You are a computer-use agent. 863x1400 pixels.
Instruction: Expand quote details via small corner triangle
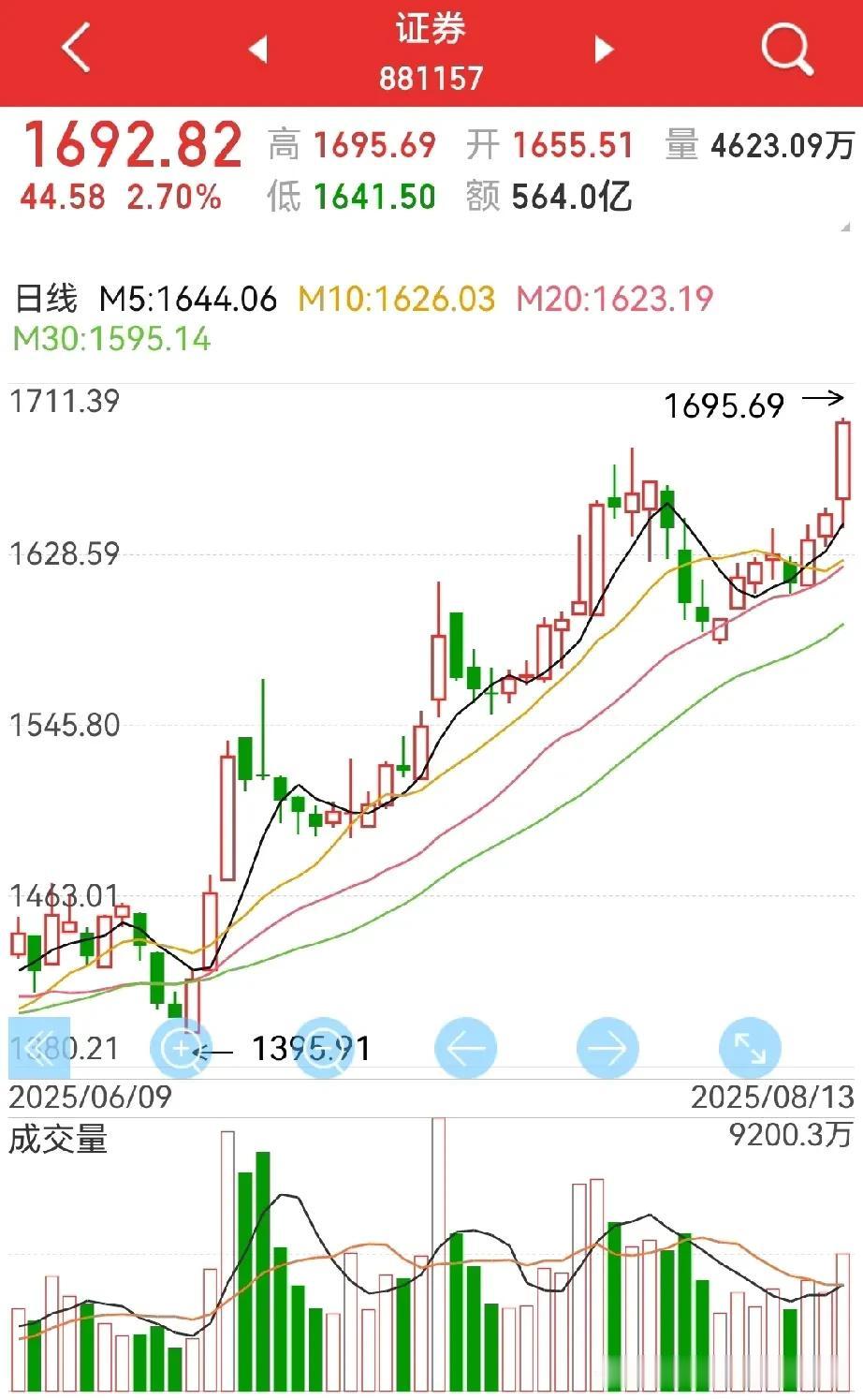click(845, 227)
